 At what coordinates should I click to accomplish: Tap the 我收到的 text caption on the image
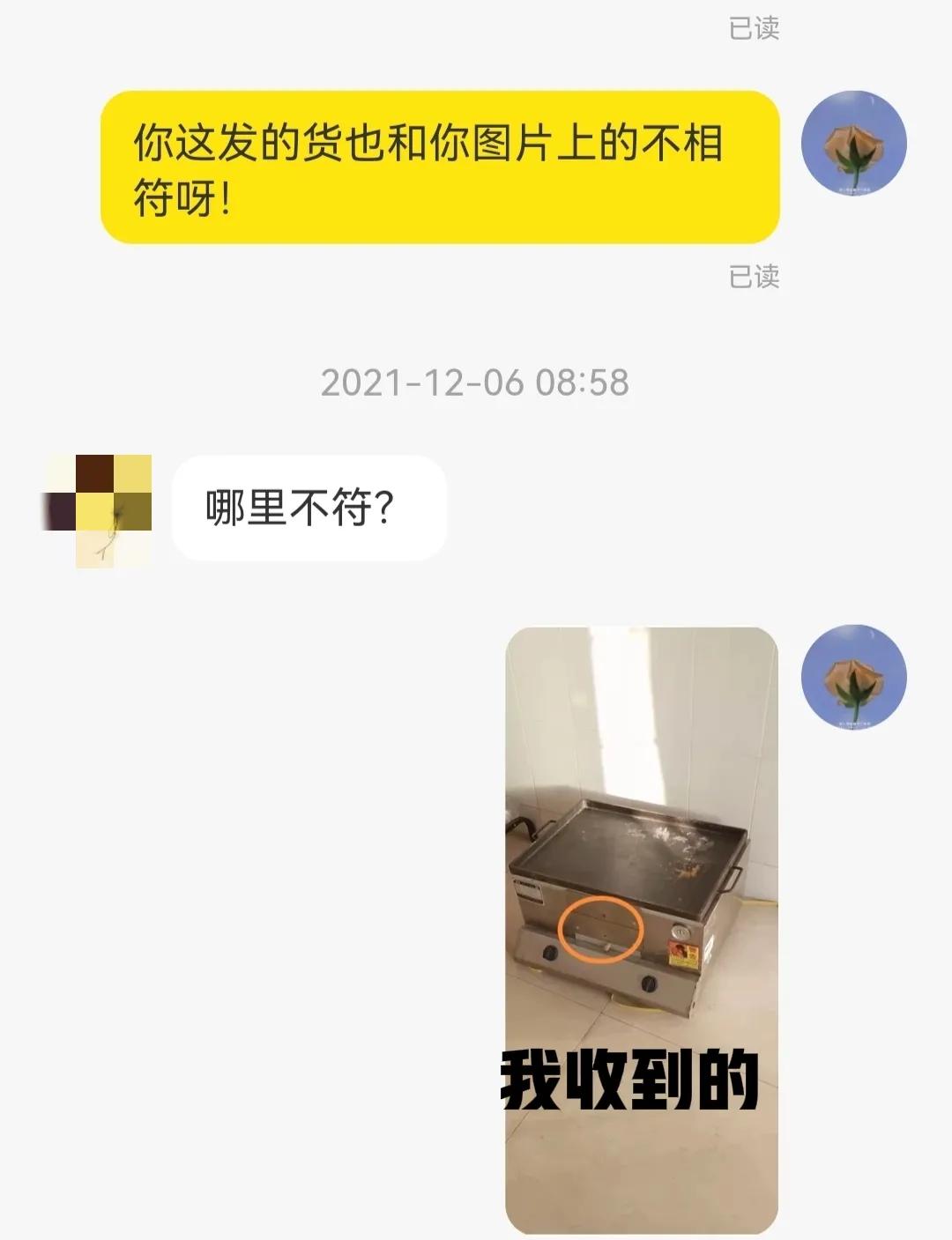coord(630,1077)
